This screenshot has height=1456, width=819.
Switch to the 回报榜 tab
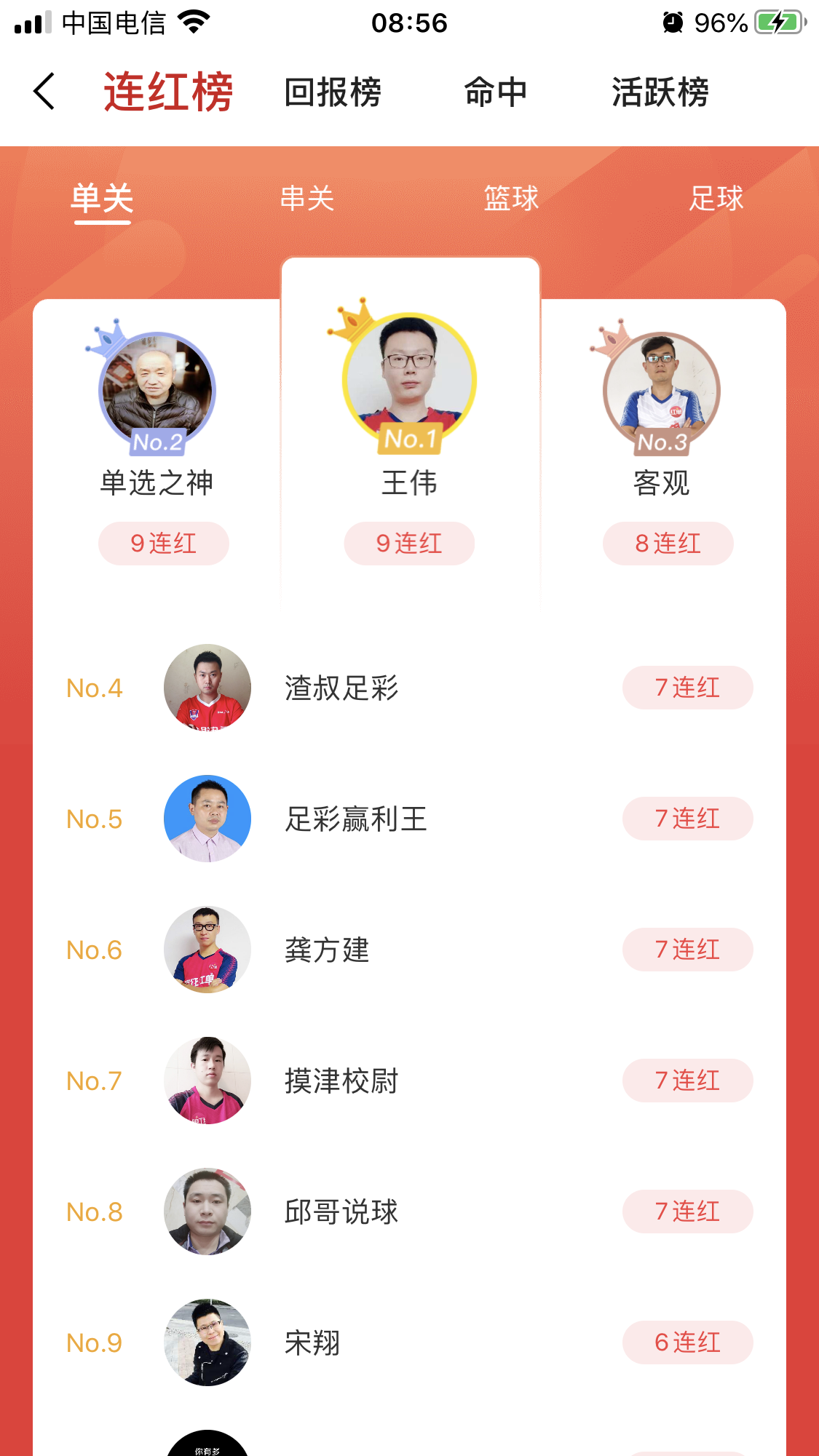[x=333, y=92]
